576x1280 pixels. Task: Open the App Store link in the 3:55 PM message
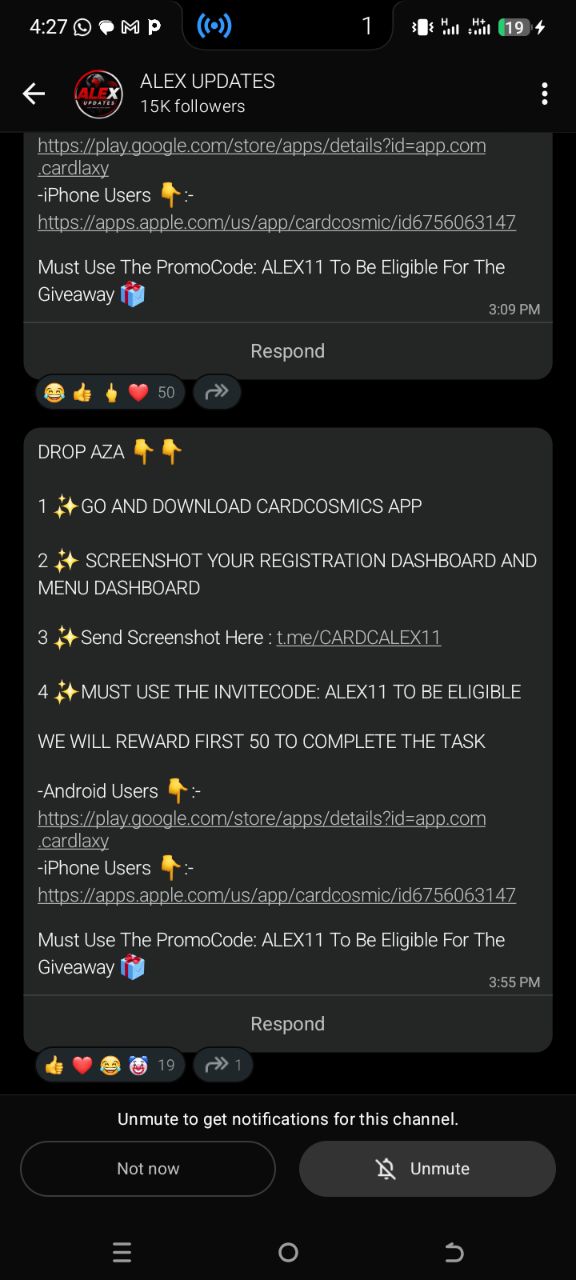pos(277,895)
